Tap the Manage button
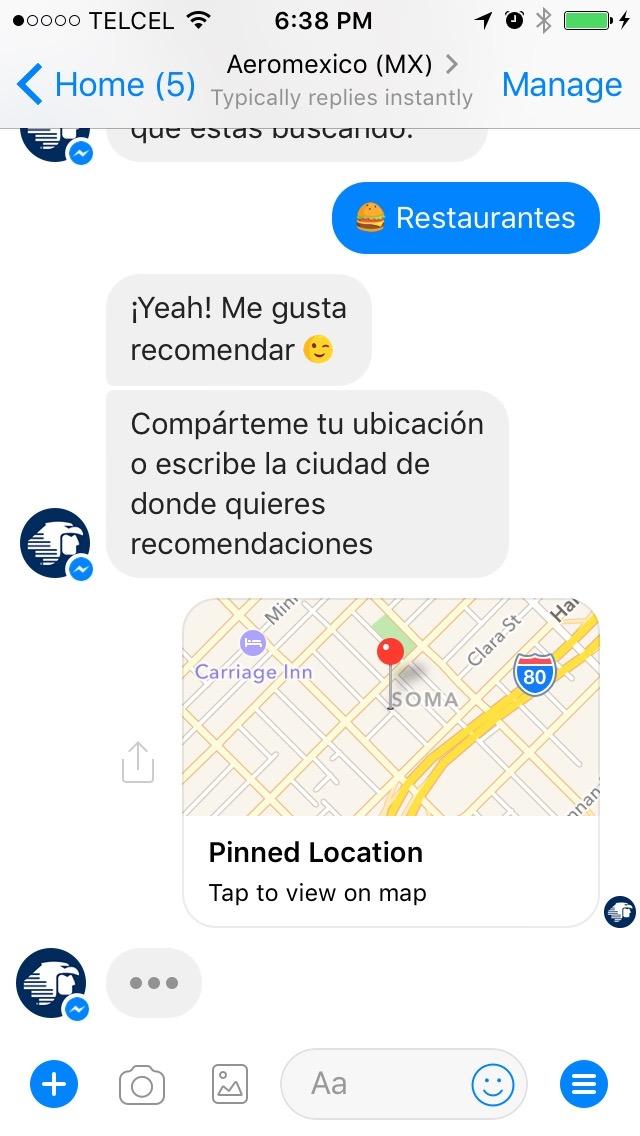The width and height of the screenshot is (640, 1136). [x=561, y=85]
